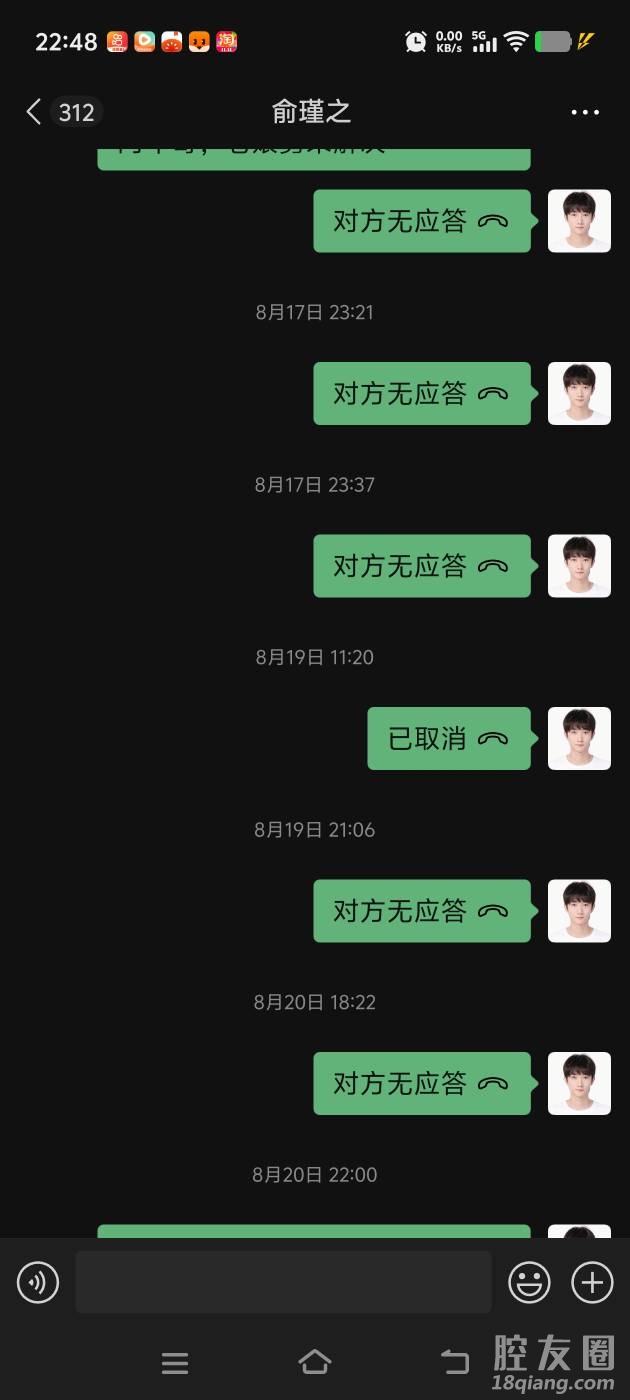This screenshot has height=1400, width=630.
Task: Open recent apps from navigation bar
Action: [x=175, y=1362]
